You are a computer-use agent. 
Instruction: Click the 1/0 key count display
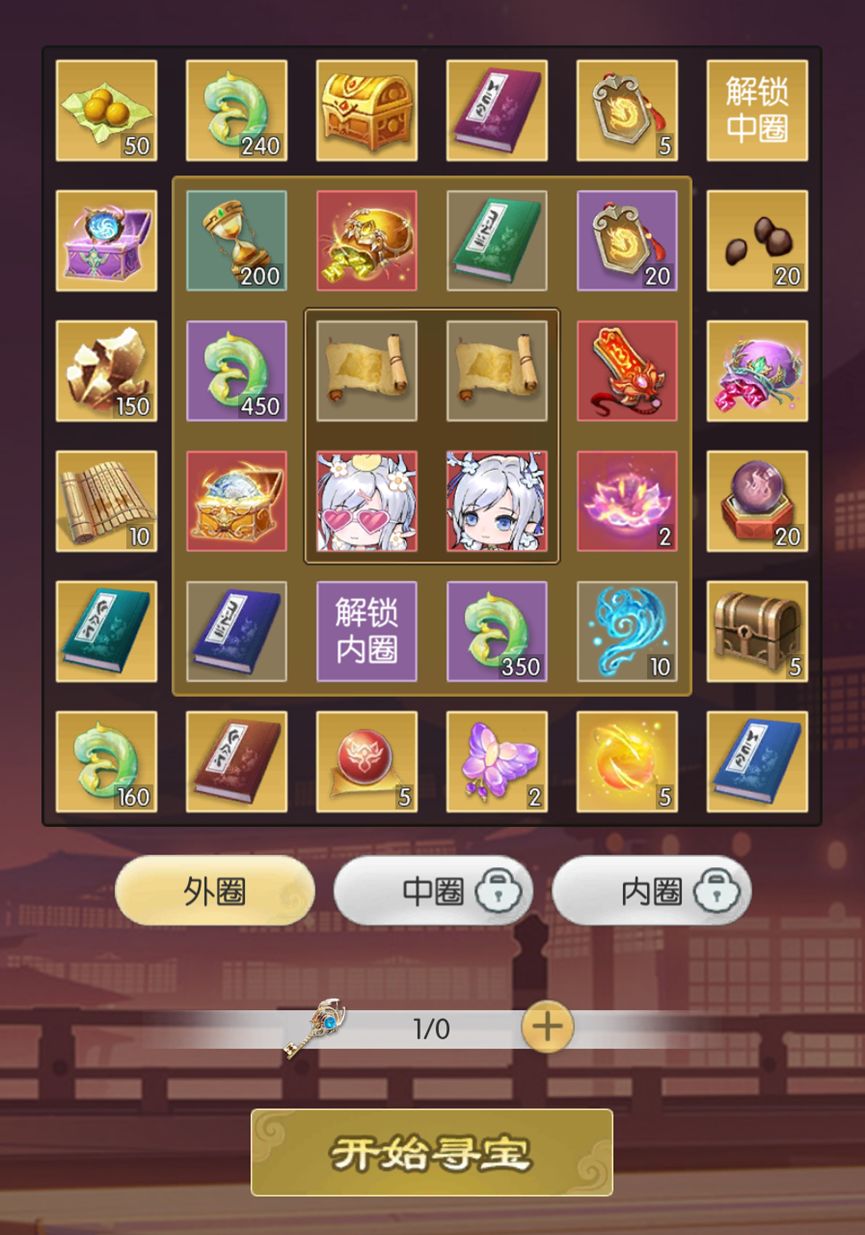click(430, 1025)
